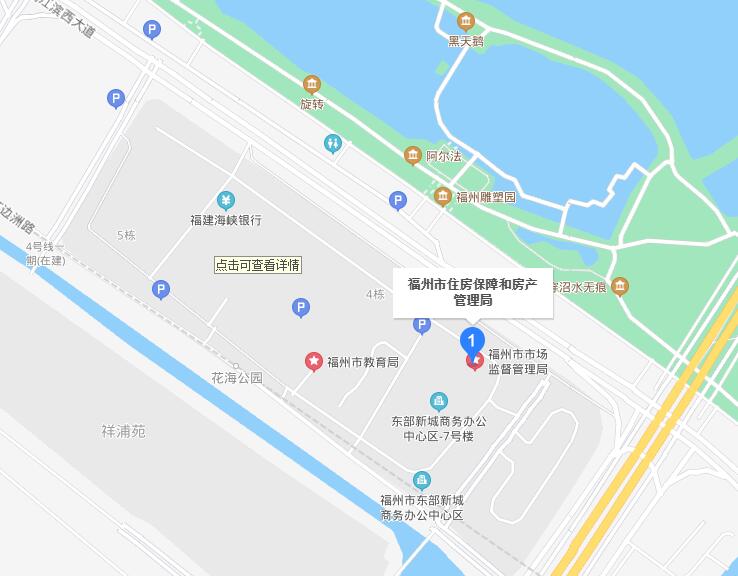Tap the 花海公园 label
This screenshot has width=738, height=576.
click(x=236, y=378)
